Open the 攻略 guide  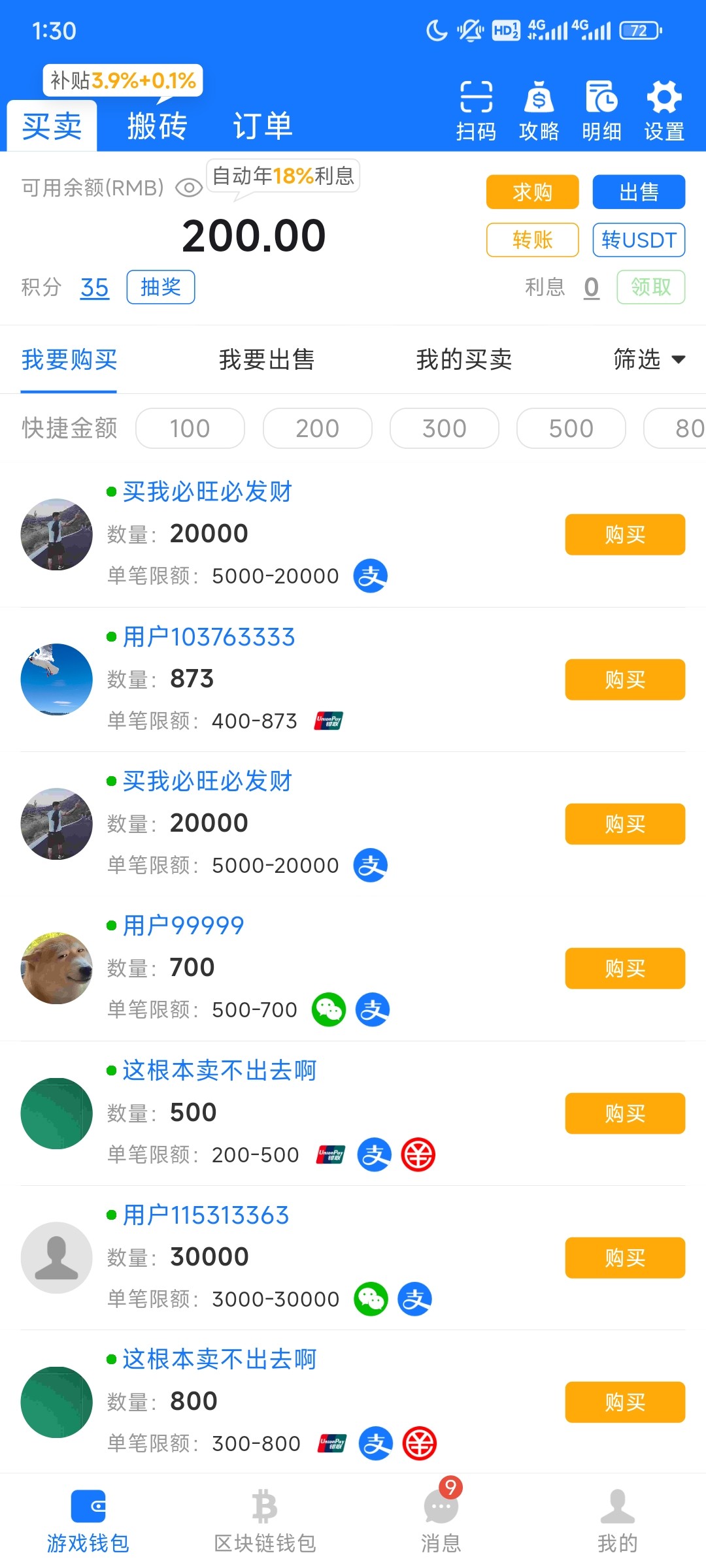(x=539, y=110)
